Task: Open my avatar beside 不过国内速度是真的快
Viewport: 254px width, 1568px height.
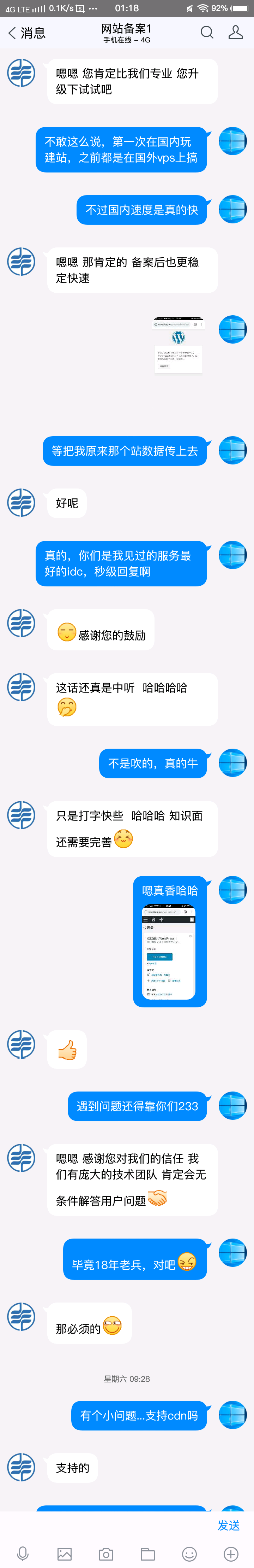Action: [232, 209]
